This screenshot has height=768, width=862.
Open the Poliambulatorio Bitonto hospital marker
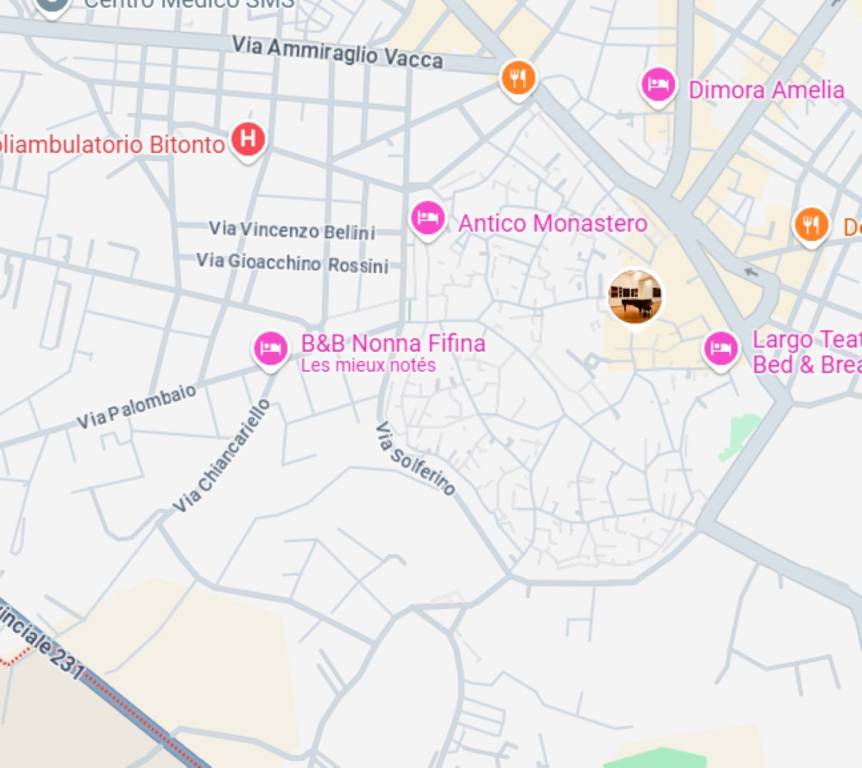pyautogui.click(x=247, y=140)
